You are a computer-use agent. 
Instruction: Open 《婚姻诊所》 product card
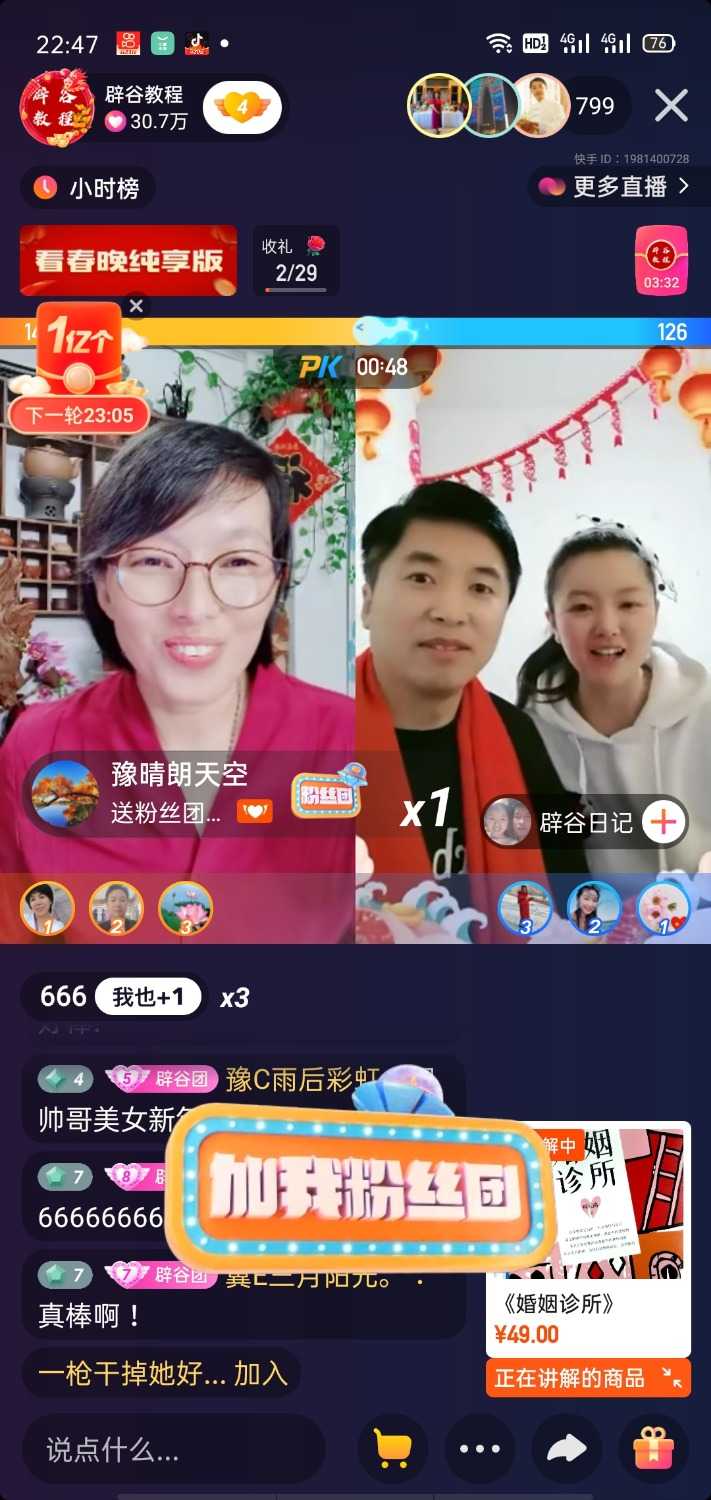(588, 1240)
